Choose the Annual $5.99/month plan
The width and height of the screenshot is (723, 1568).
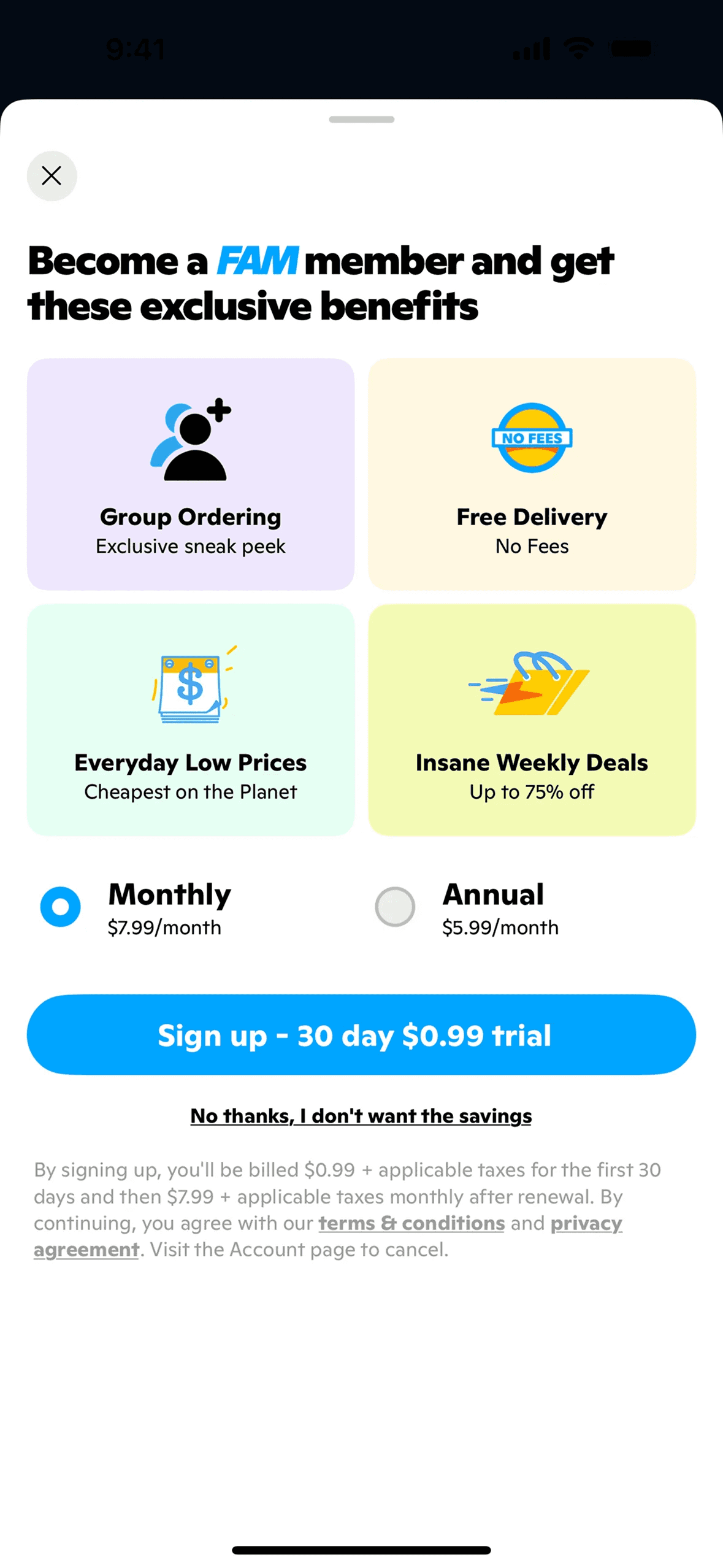pyautogui.click(x=395, y=906)
